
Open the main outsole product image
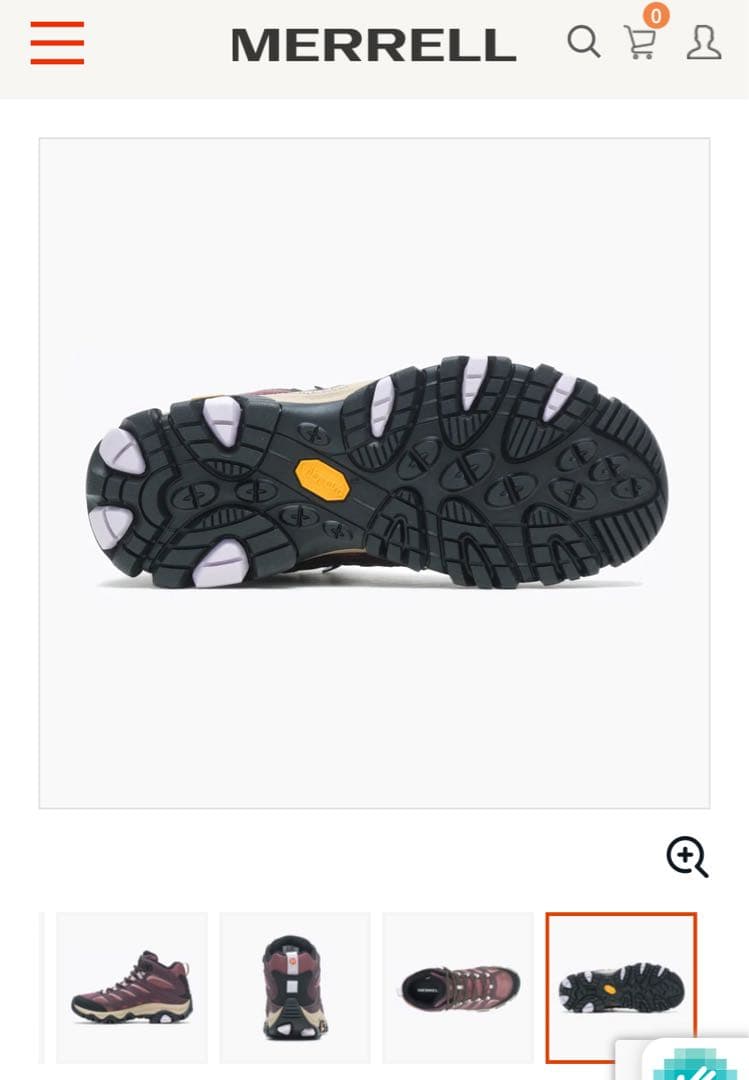tap(374, 472)
